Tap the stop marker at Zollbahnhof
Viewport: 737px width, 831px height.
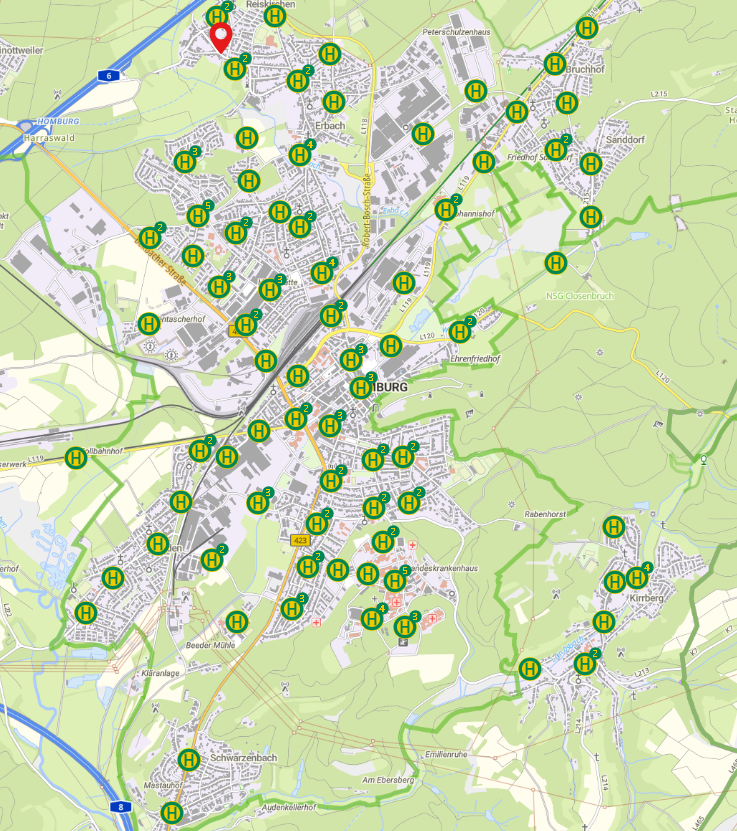[75, 458]
